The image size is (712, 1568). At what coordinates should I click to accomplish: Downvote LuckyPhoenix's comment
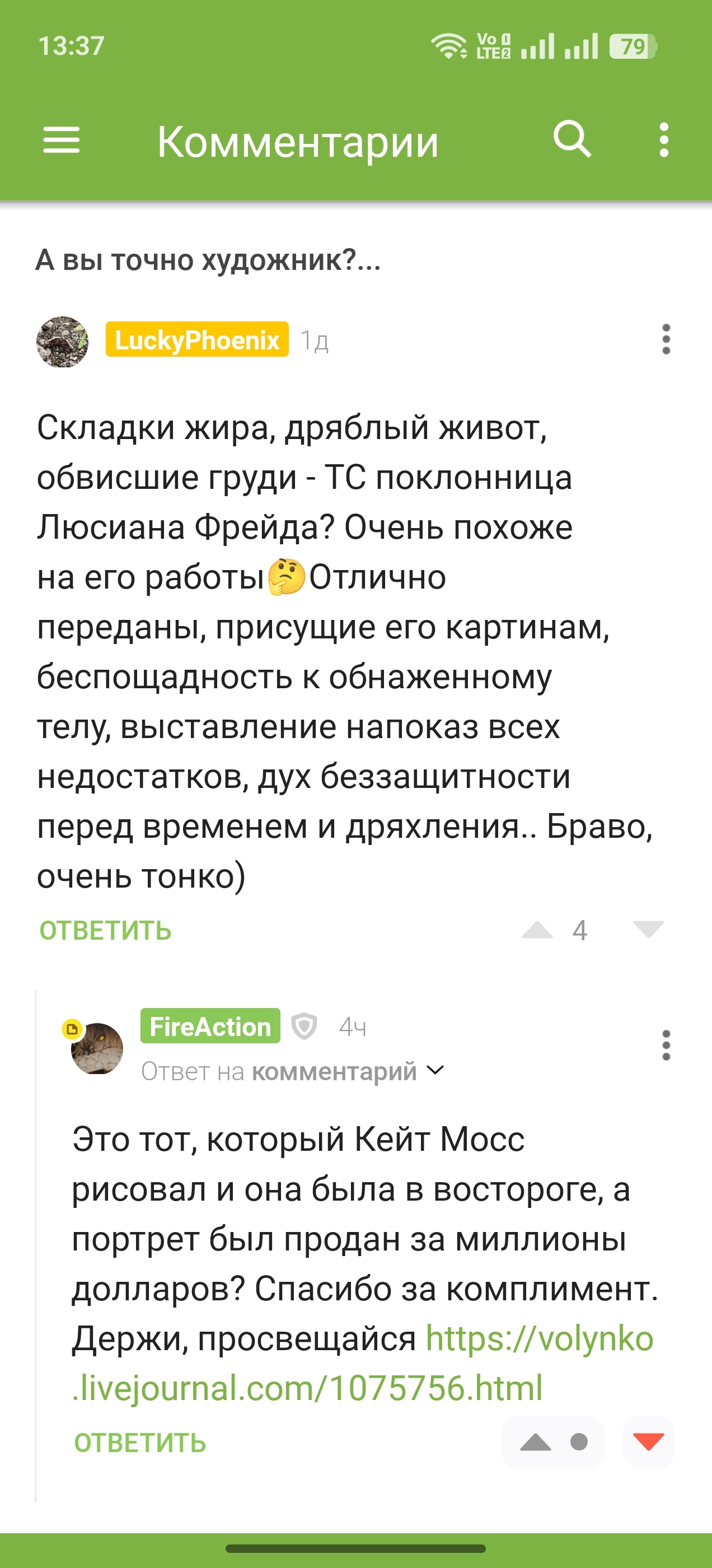click(x=648, y=930)
